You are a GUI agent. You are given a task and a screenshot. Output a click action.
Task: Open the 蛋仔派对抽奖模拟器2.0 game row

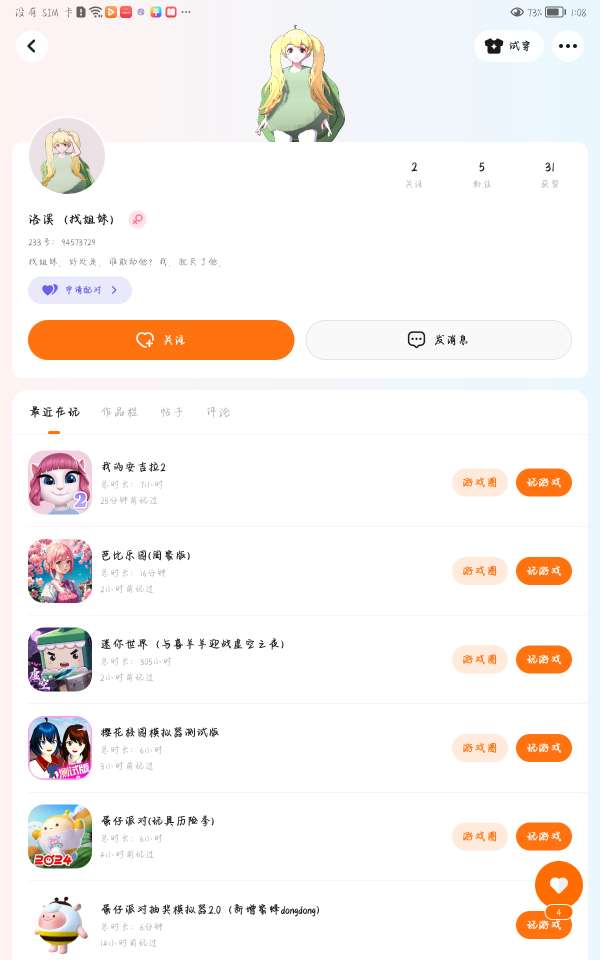point(250,924)
